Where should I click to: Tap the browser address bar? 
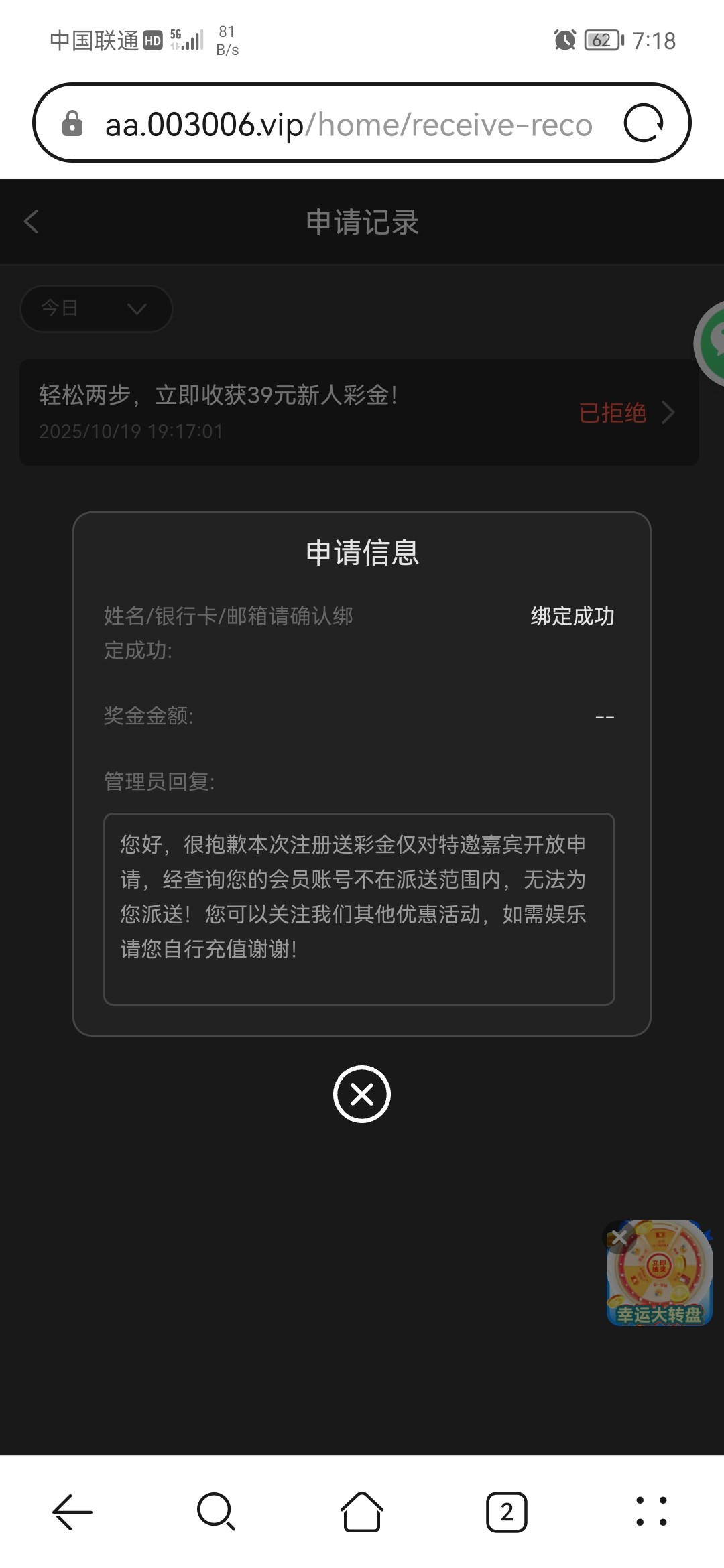click(349, 124)
